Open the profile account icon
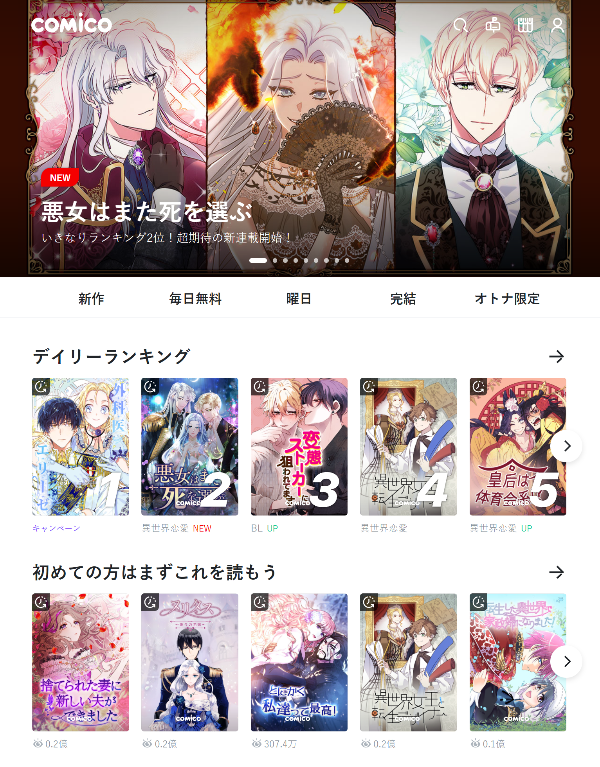This screenshot has width=600, height=767. point(558,25)
